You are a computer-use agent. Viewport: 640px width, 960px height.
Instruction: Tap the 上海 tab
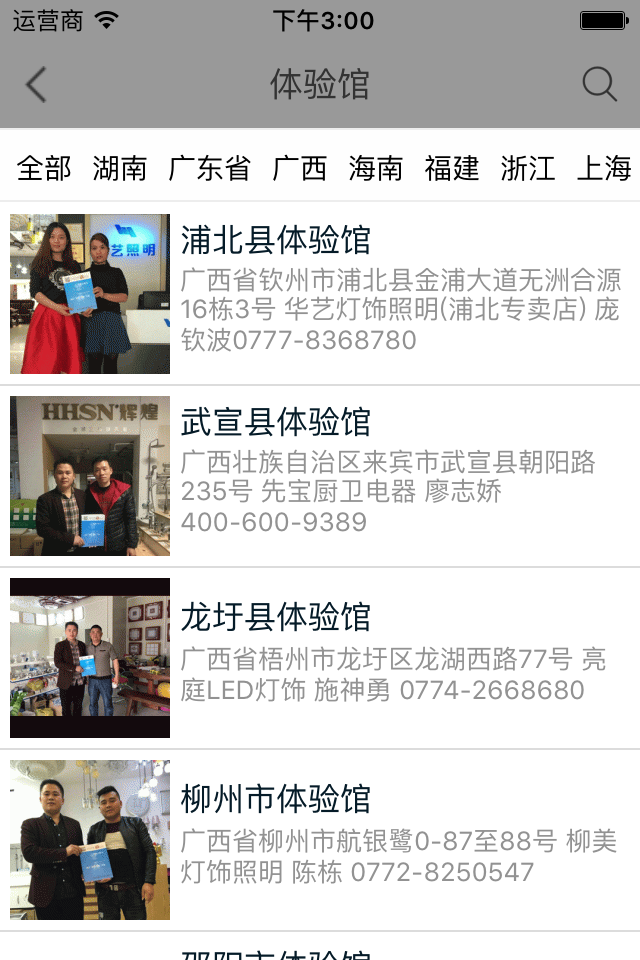pyautogui.click(x=604, y=168)
